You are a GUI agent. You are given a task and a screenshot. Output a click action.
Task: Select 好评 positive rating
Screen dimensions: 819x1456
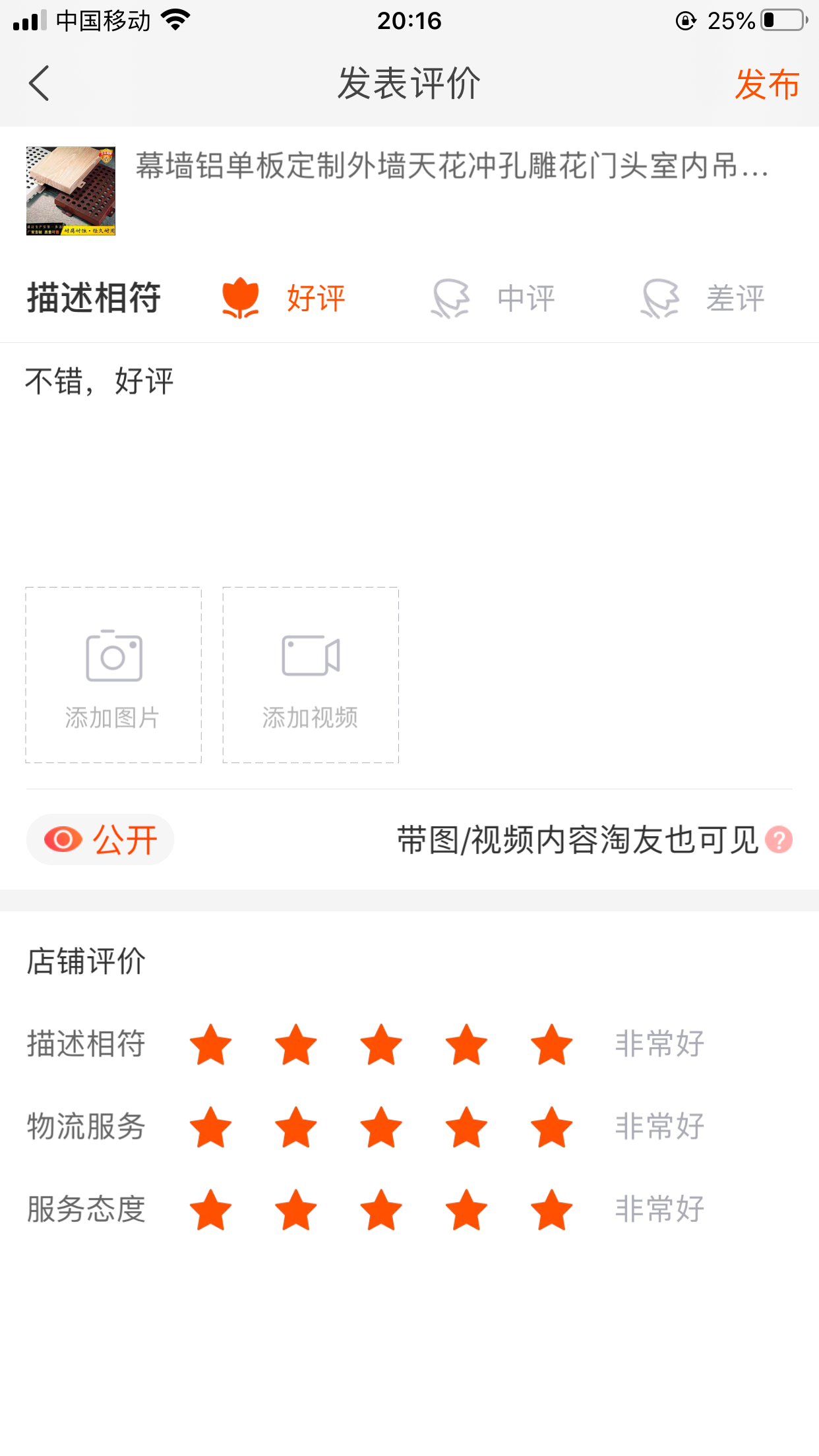tap(284, 298)
